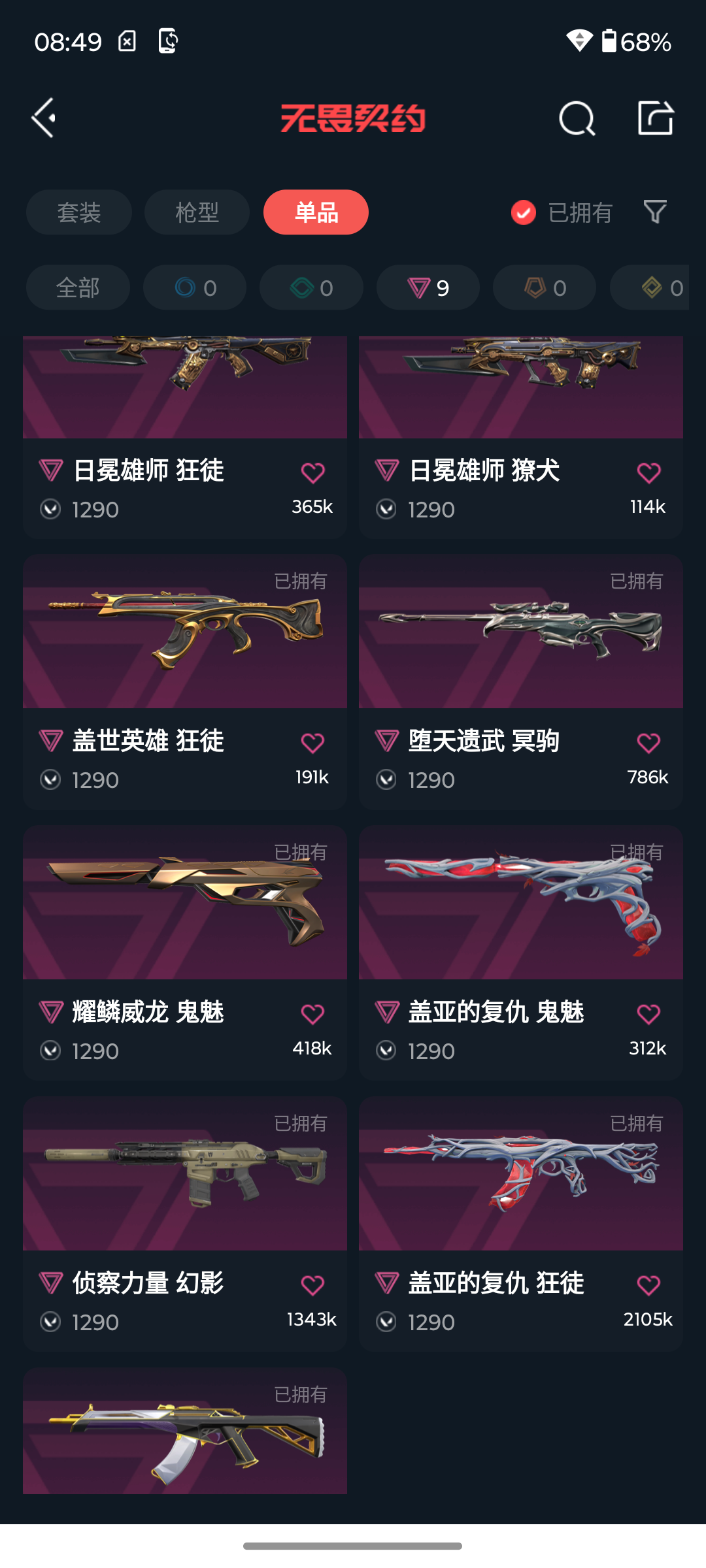The height and width of the screenshot is (1568, 706).
Task: Open the 日冕雄师 狂徒 skin card
Action: (x=185, y=437)
